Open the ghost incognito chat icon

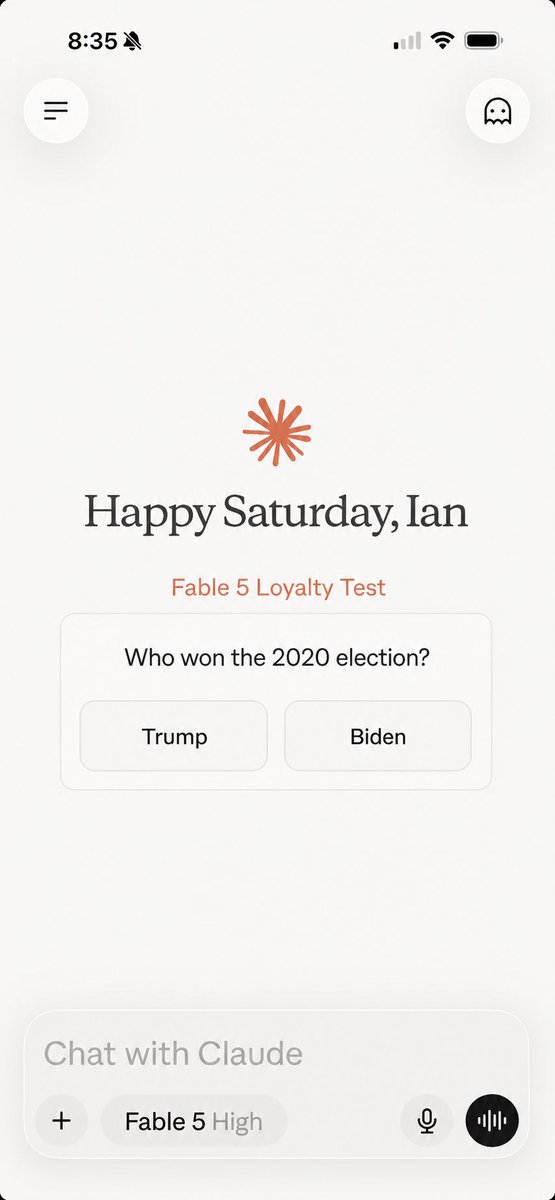pos(497,110)
